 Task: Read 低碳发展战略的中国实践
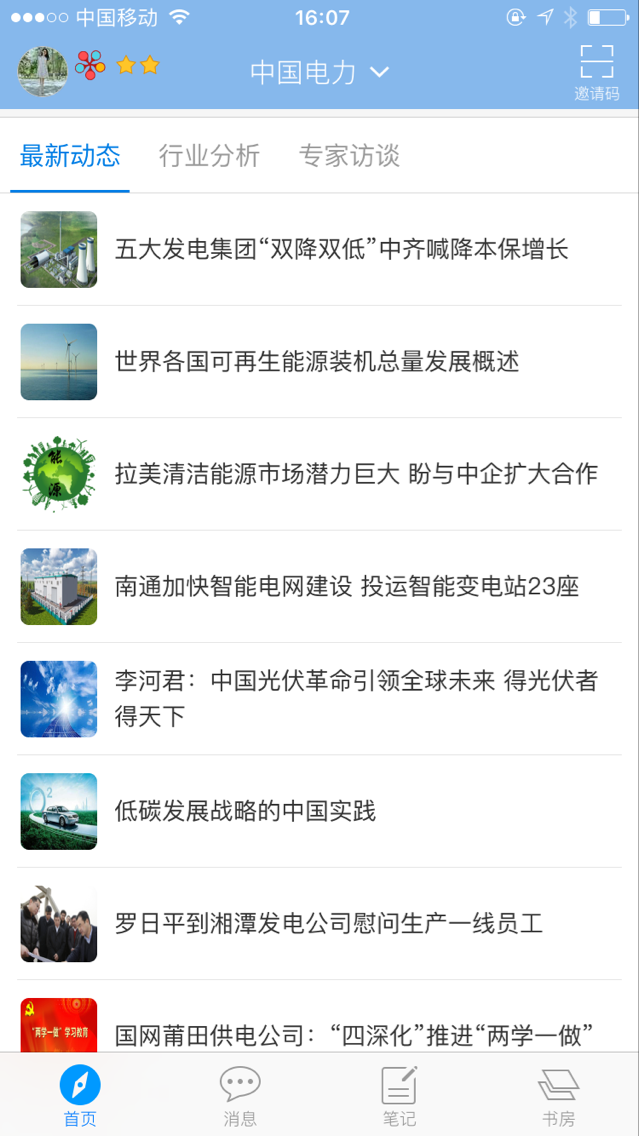click(x=245, y=811)
